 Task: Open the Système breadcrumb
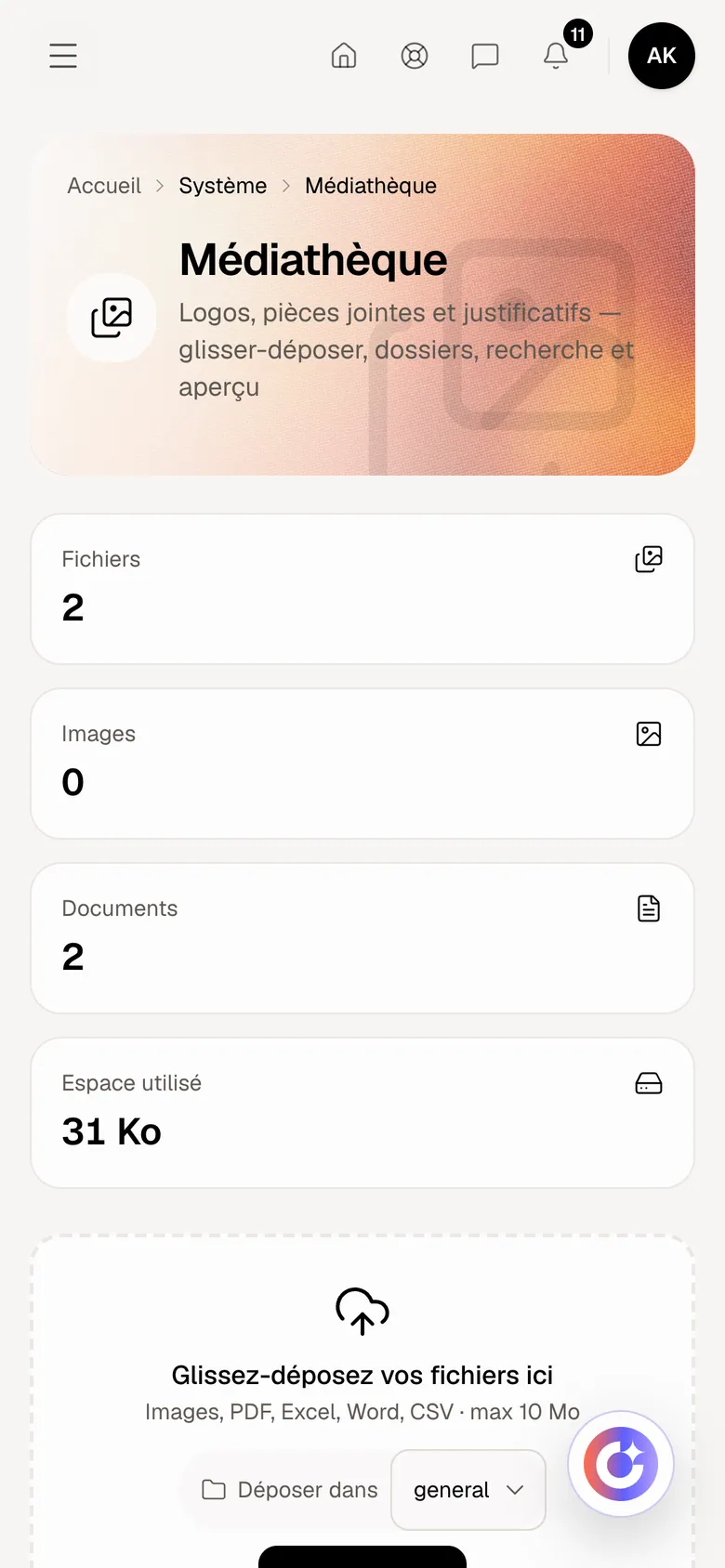(223, 186)
